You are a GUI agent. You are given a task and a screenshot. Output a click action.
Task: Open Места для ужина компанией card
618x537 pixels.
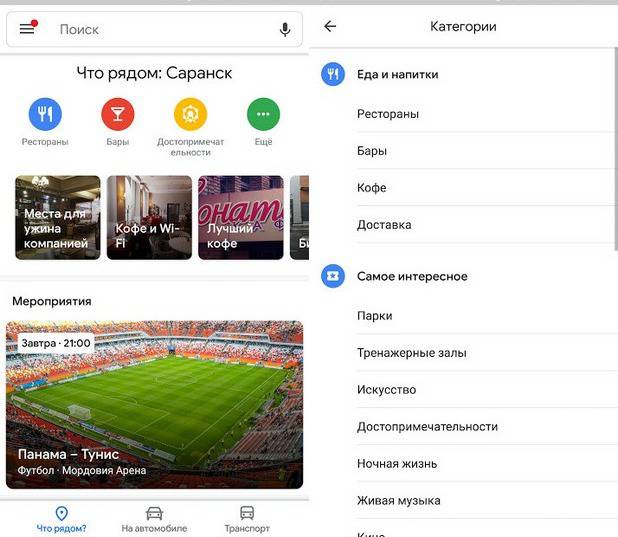pos(58,217)
